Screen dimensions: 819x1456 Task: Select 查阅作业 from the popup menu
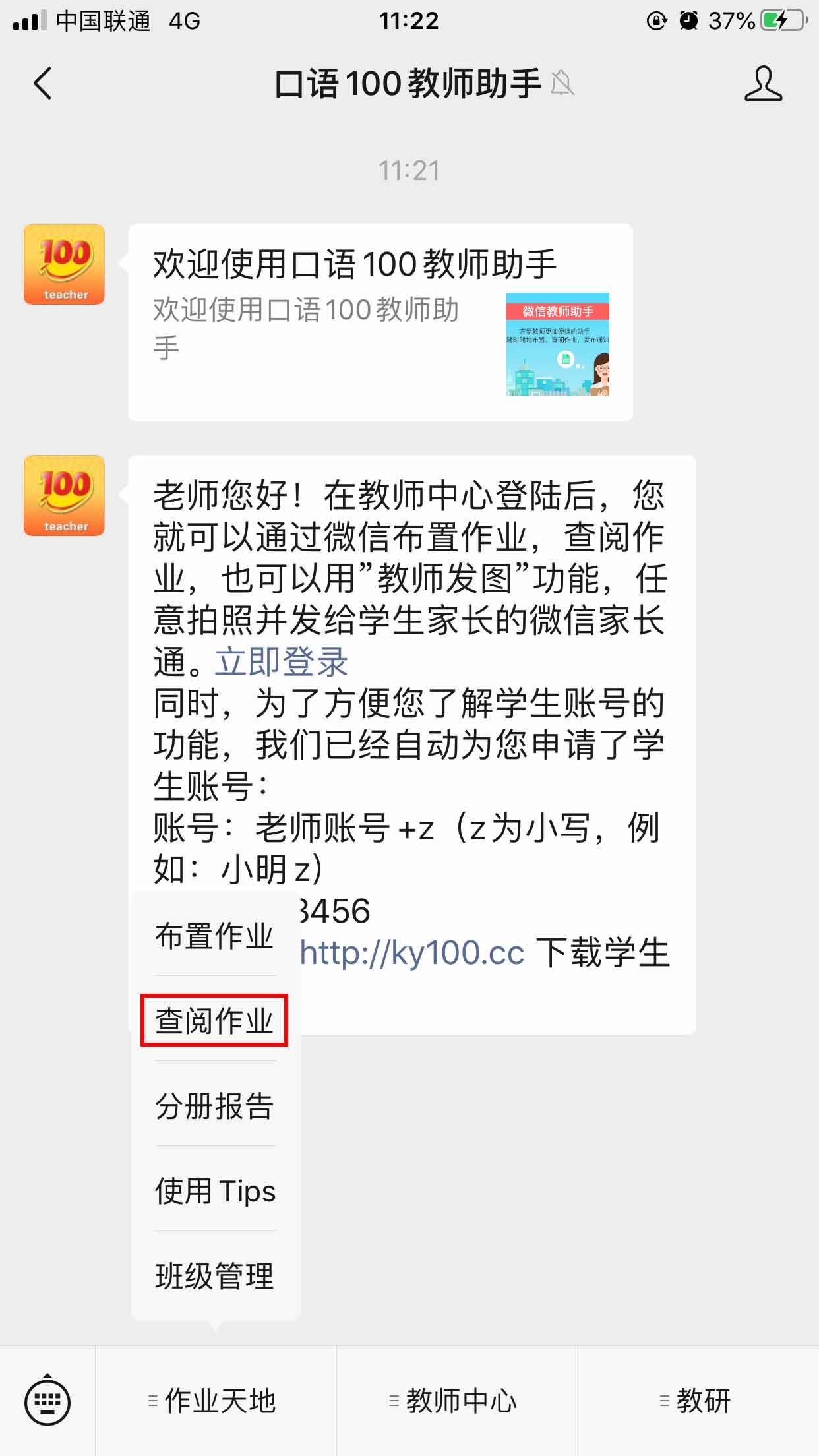pos(214,1021)
